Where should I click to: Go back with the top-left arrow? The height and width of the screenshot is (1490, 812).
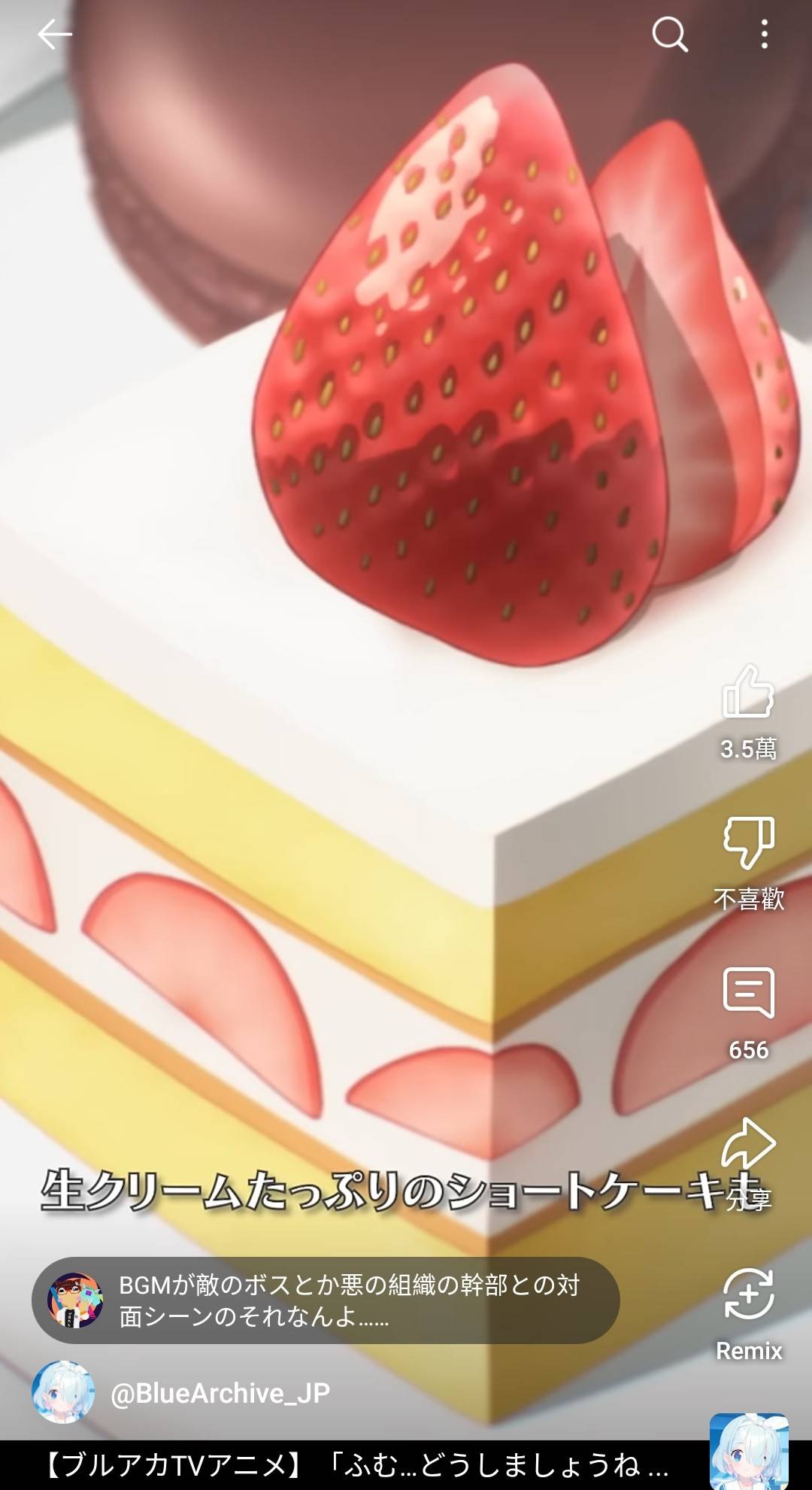[x=54, y=35]
